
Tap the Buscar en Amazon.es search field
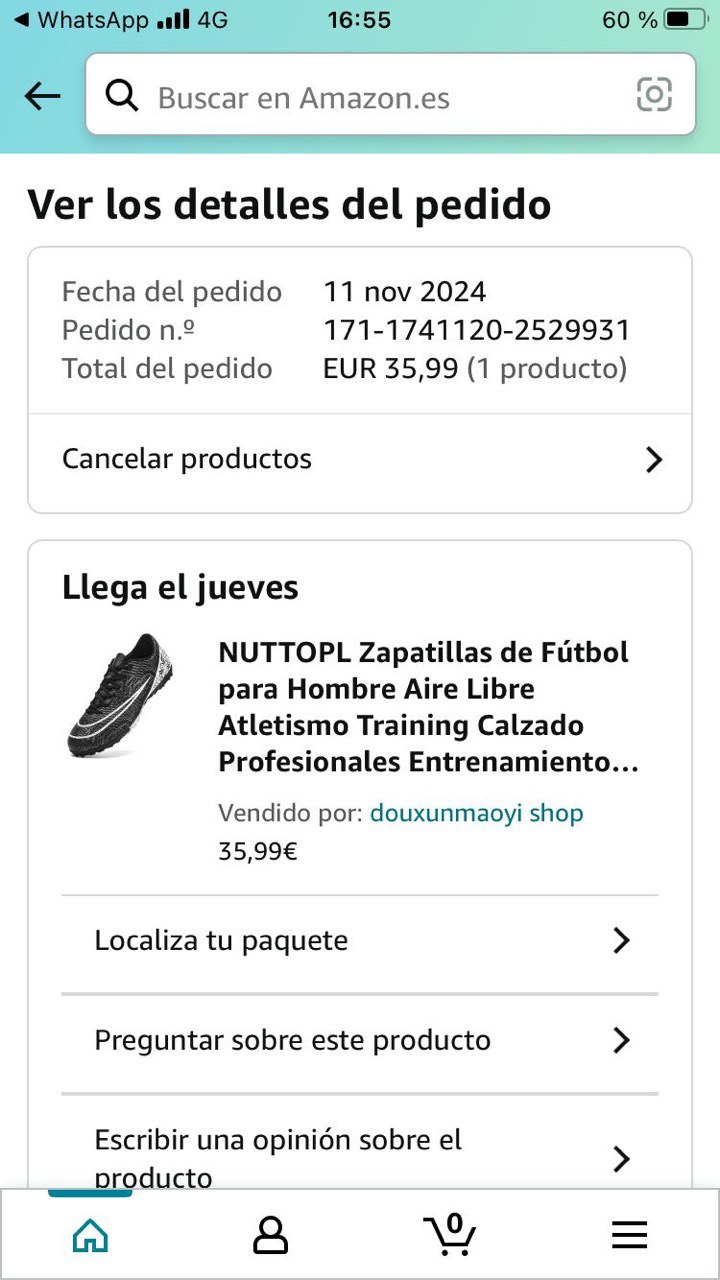click(380, 97)
